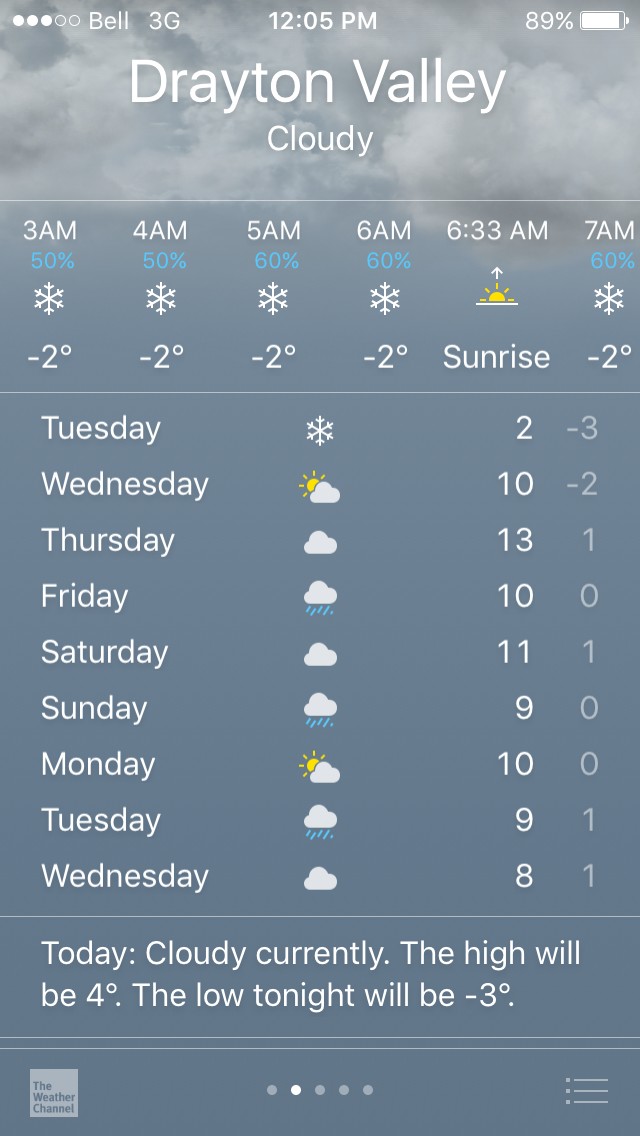
Task: Open the city list view
Action: click(x=586, y=1090)
